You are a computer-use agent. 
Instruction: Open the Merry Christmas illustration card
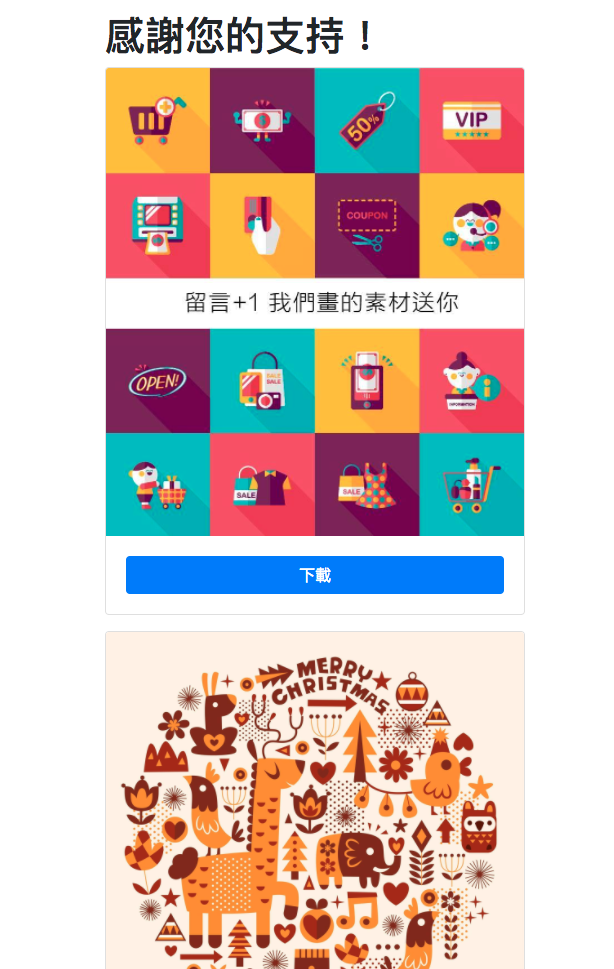tap(314, 810)
